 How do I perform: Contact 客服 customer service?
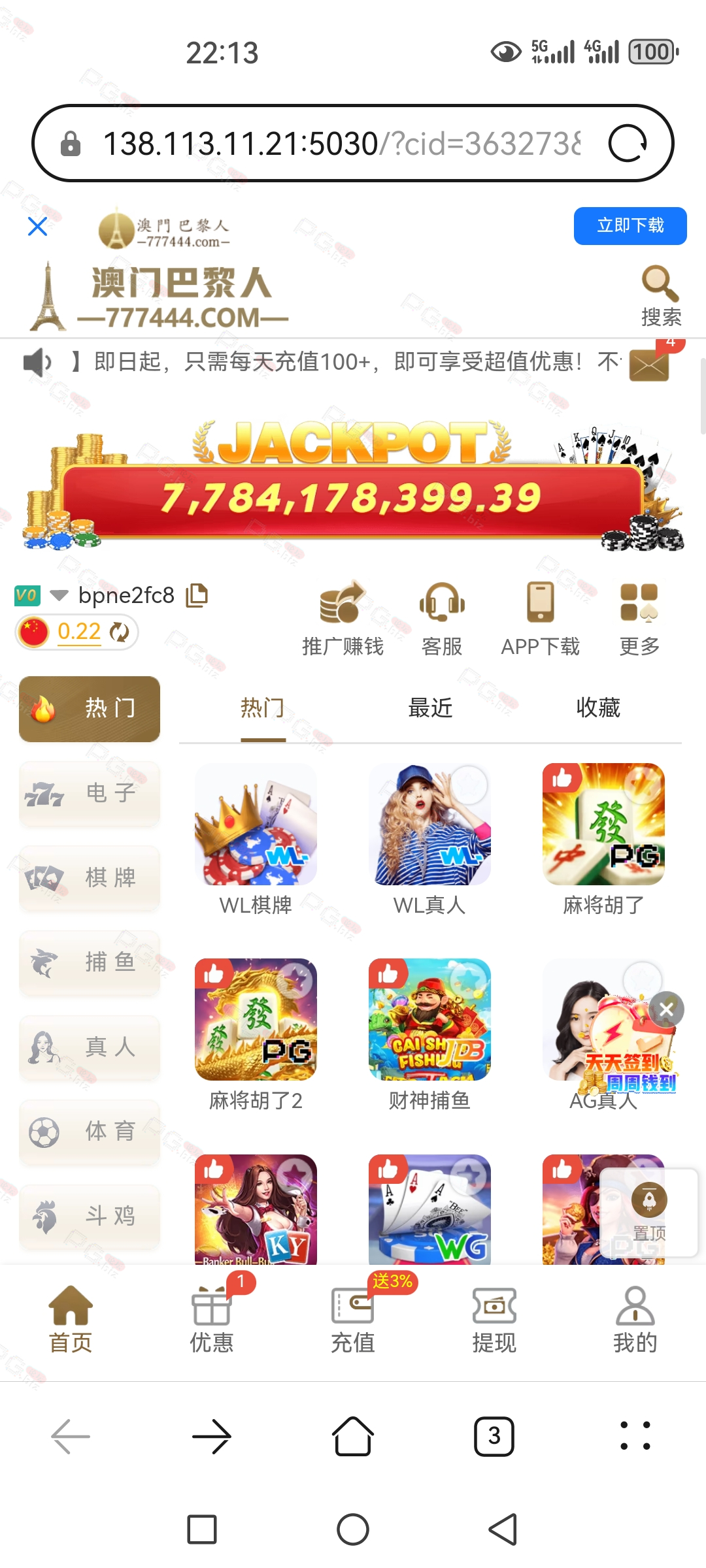(x=442, y=618)
